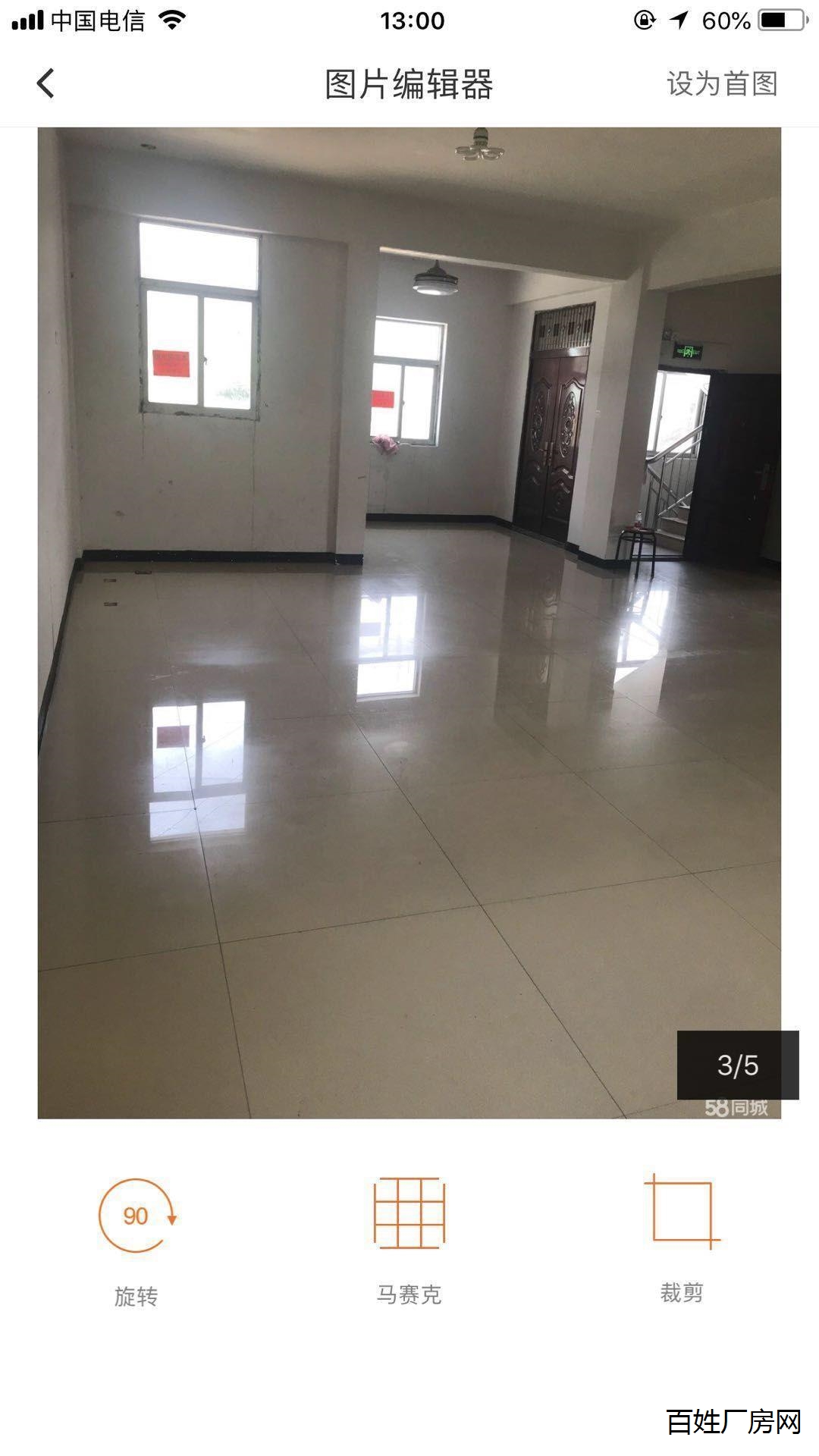
Task: Go back from the image editor
Action: pos(45,83)
